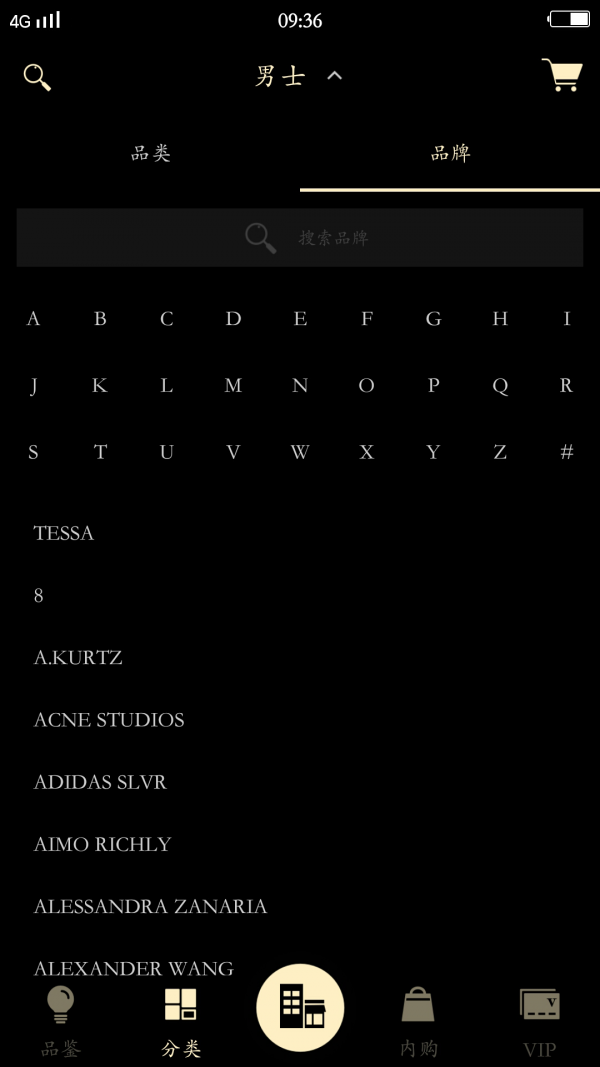600x1067 pixels.
Task: Expand the 男士 category dropdown
Action: click(x=298, y=76)
